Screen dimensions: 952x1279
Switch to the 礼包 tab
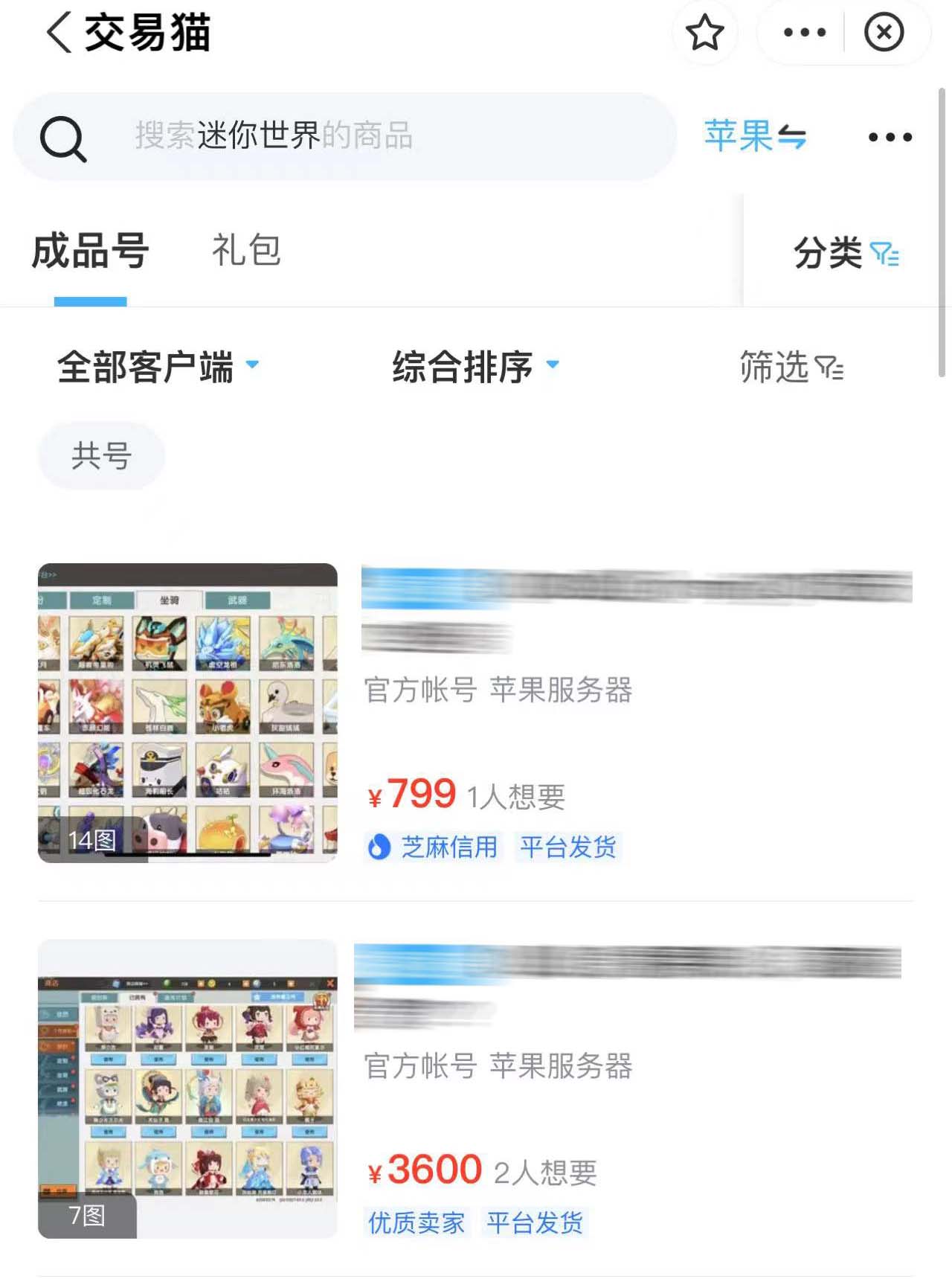click(x=246, y=250)
